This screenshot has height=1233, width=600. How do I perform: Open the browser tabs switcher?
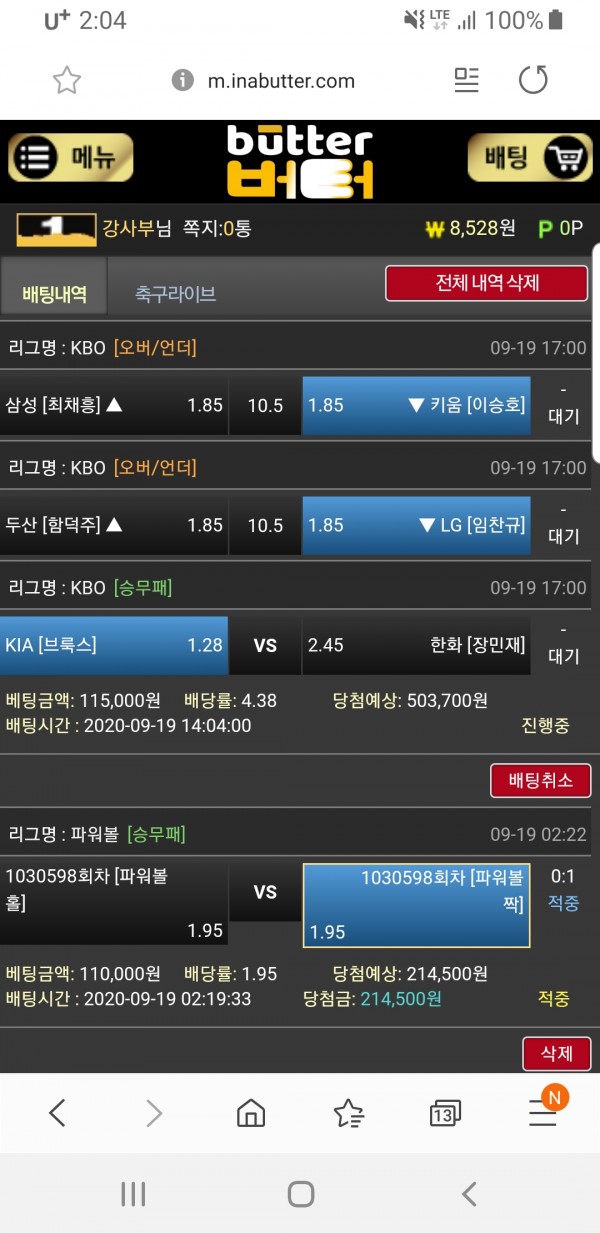tap(444, 1113)
